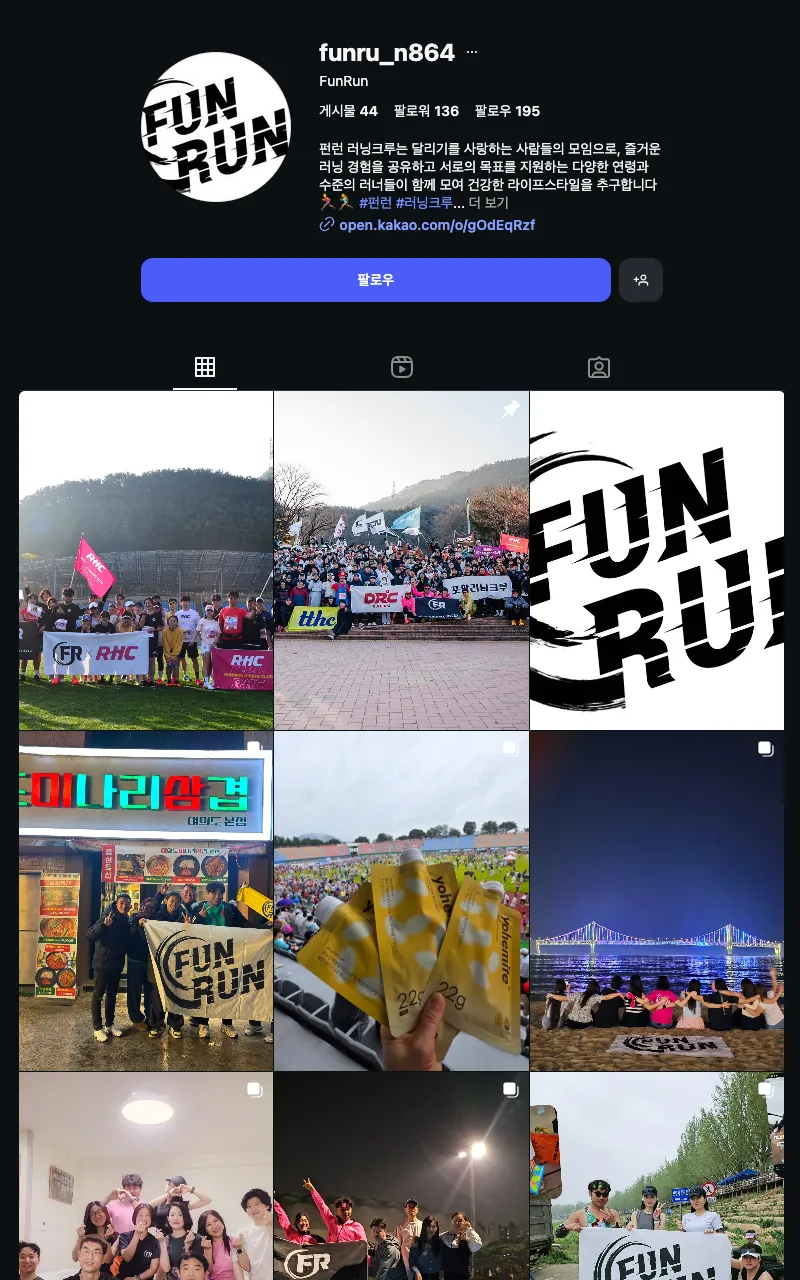Open the open.kakao.com link
Image resolution: width=800 pixels, height=1280 pixels.
(435, 225)
